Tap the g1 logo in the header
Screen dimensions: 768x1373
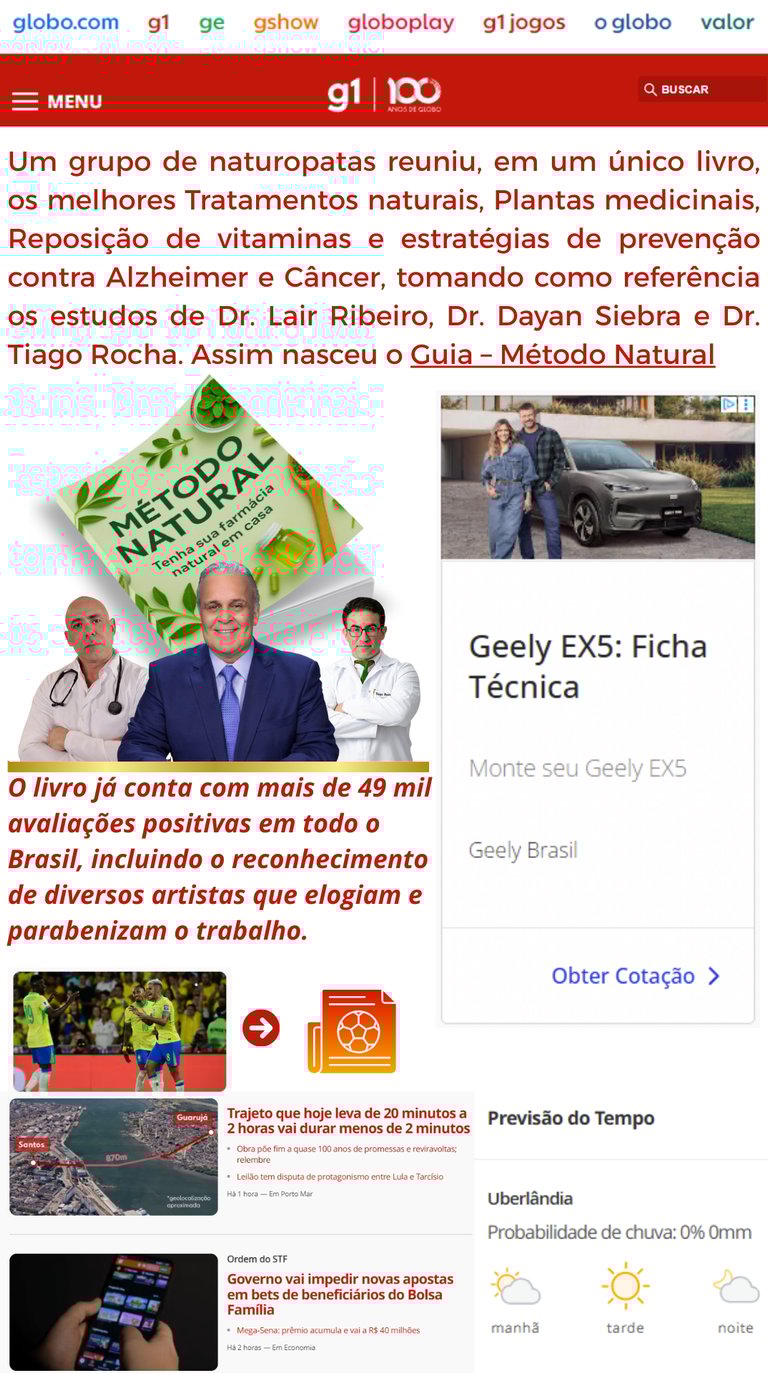[x=343, y=94]
